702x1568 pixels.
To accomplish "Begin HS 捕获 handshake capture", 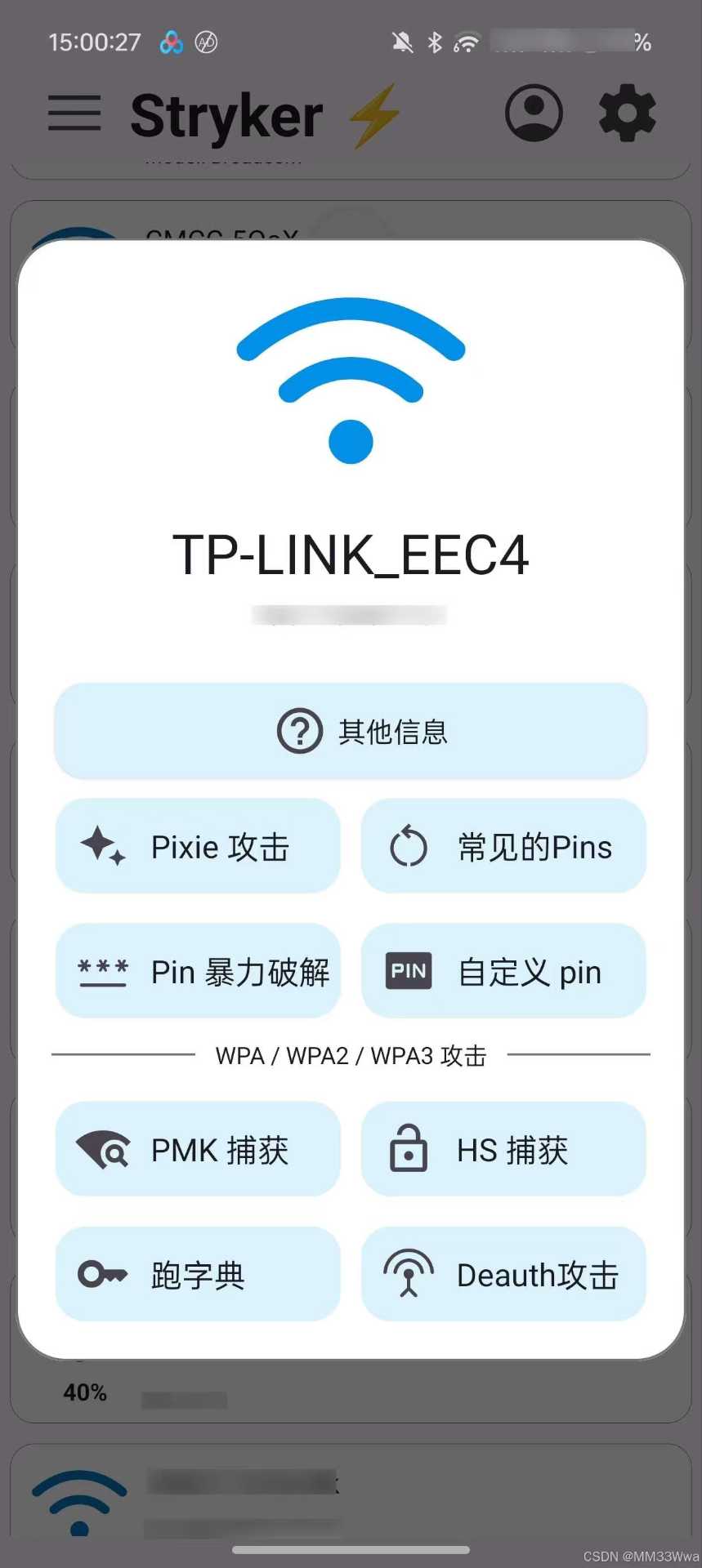I will [503, 1149].
